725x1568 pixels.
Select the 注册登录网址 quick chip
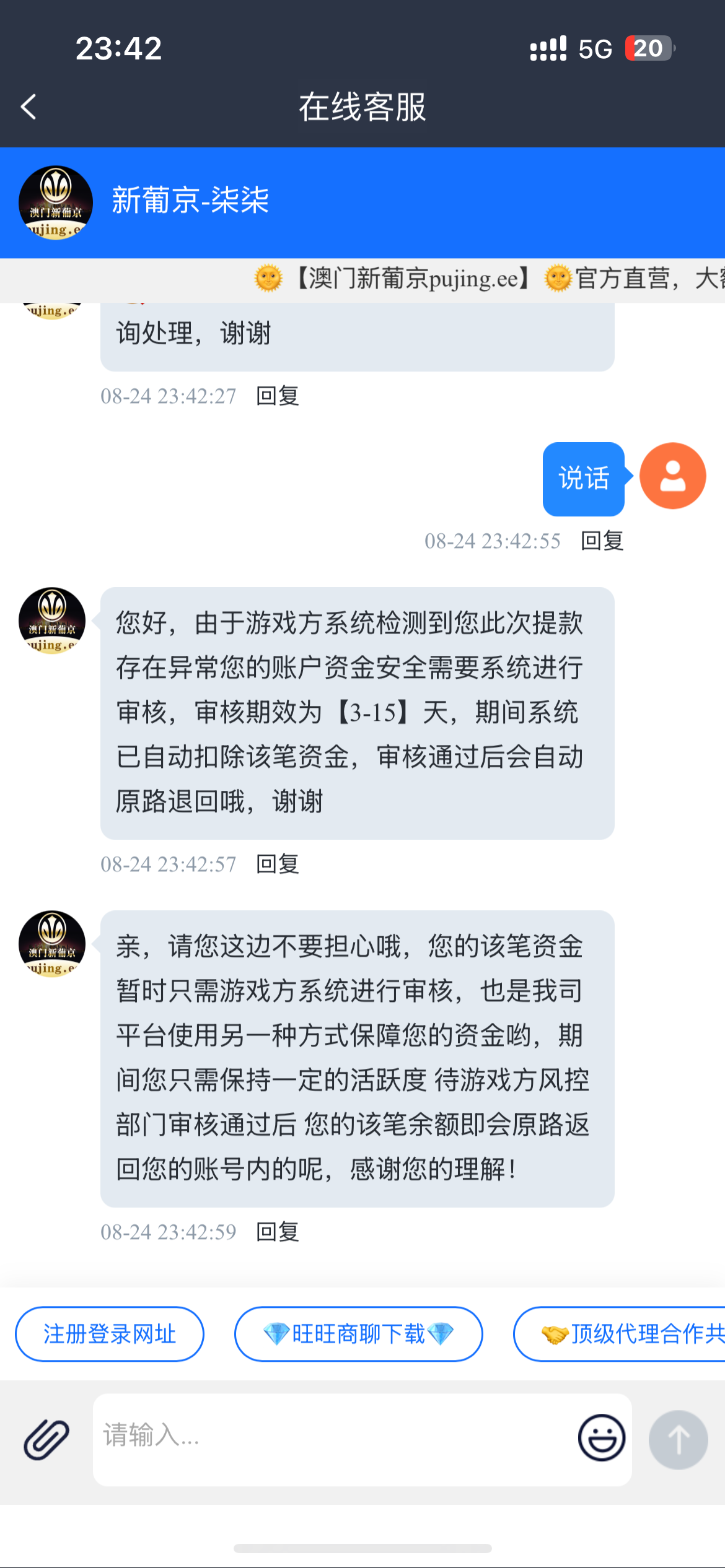coord(110,1334)
